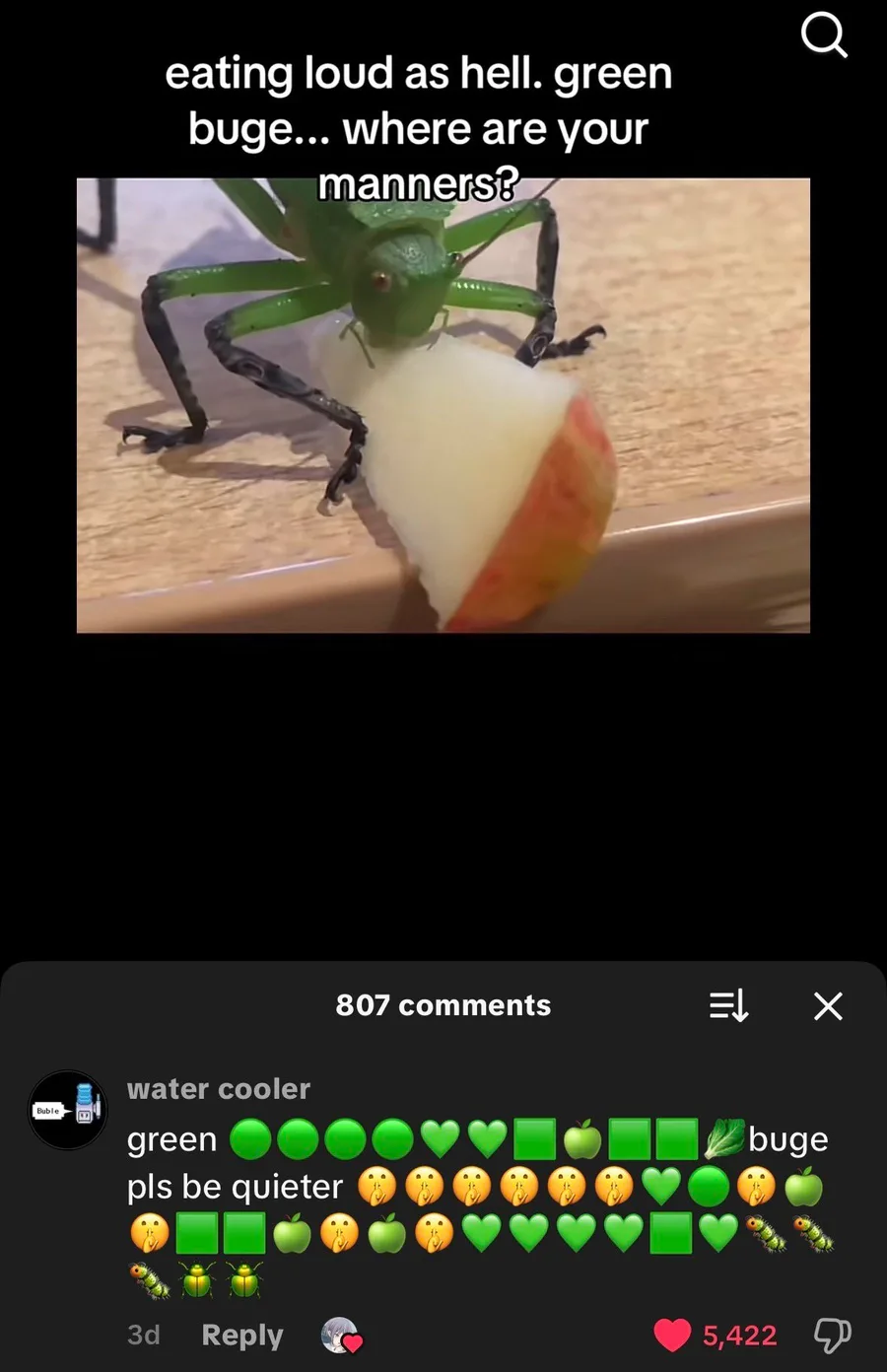Reply to water cooler's comment
Screen dimensions: 887x1372
coord(242,1335)
